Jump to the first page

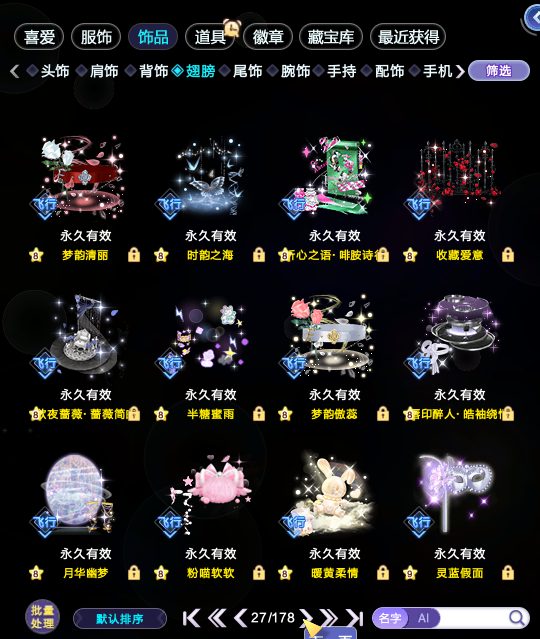click(x=191, y=618)
